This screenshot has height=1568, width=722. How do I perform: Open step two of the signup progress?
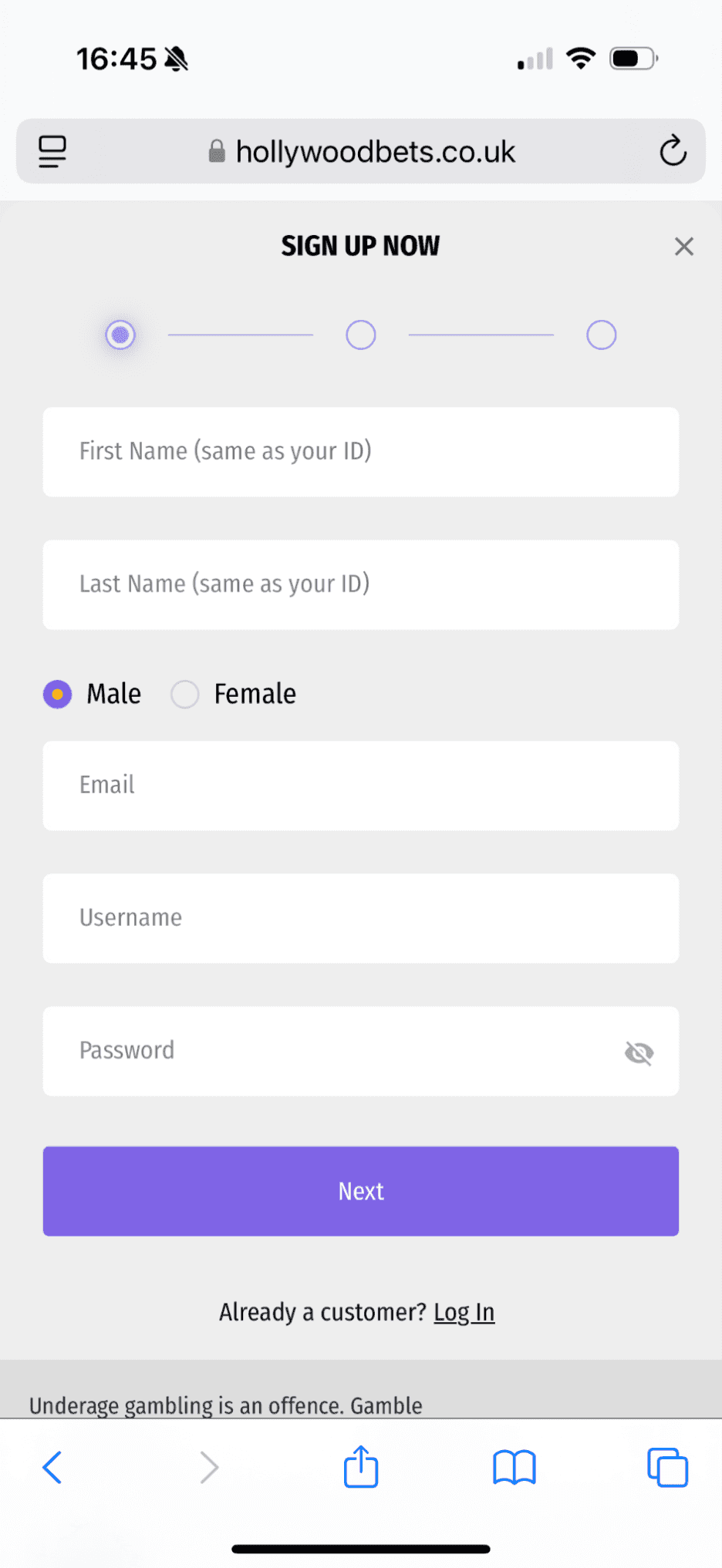point(360,335)
